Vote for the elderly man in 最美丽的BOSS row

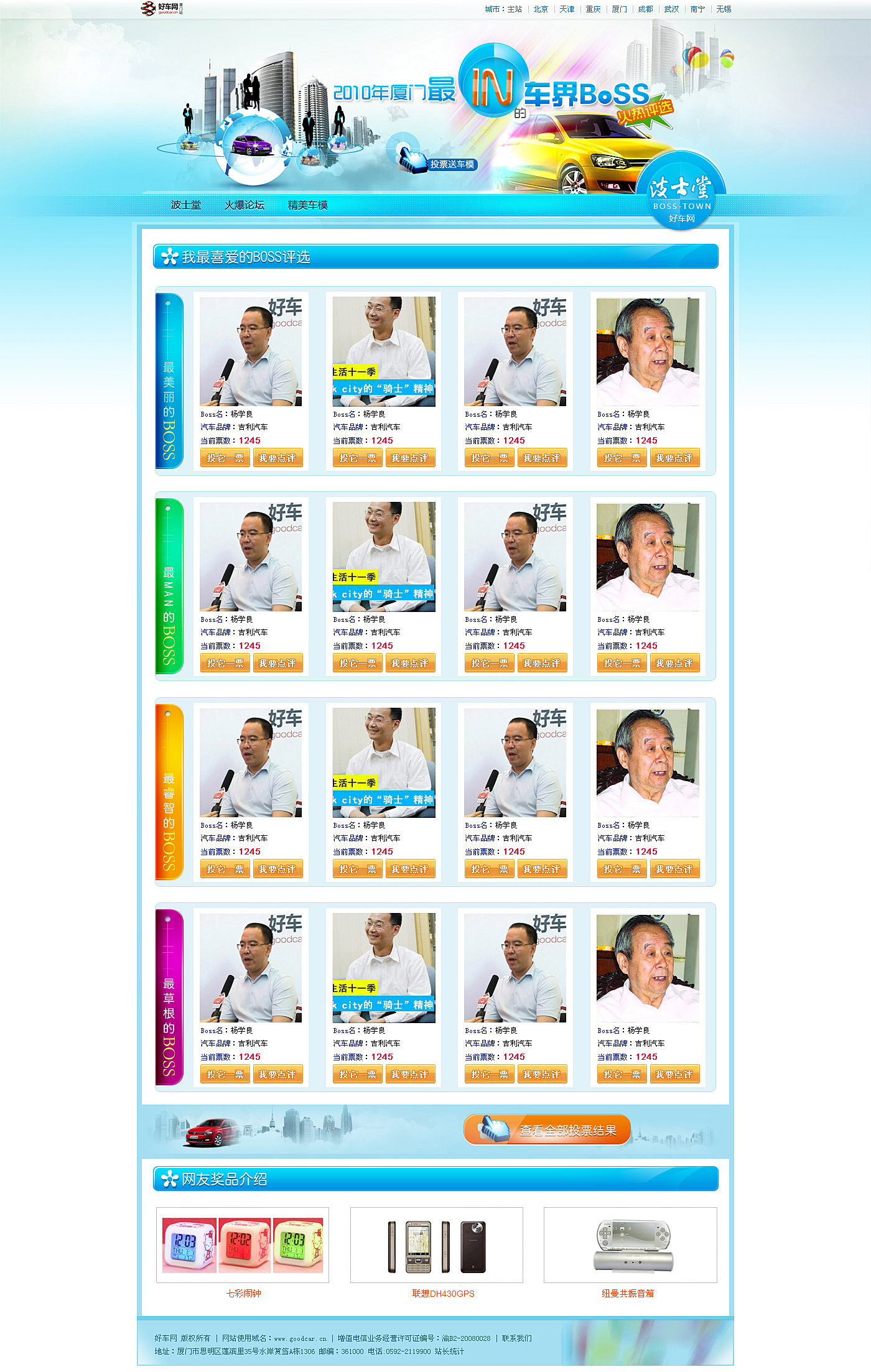pos(622,458)
